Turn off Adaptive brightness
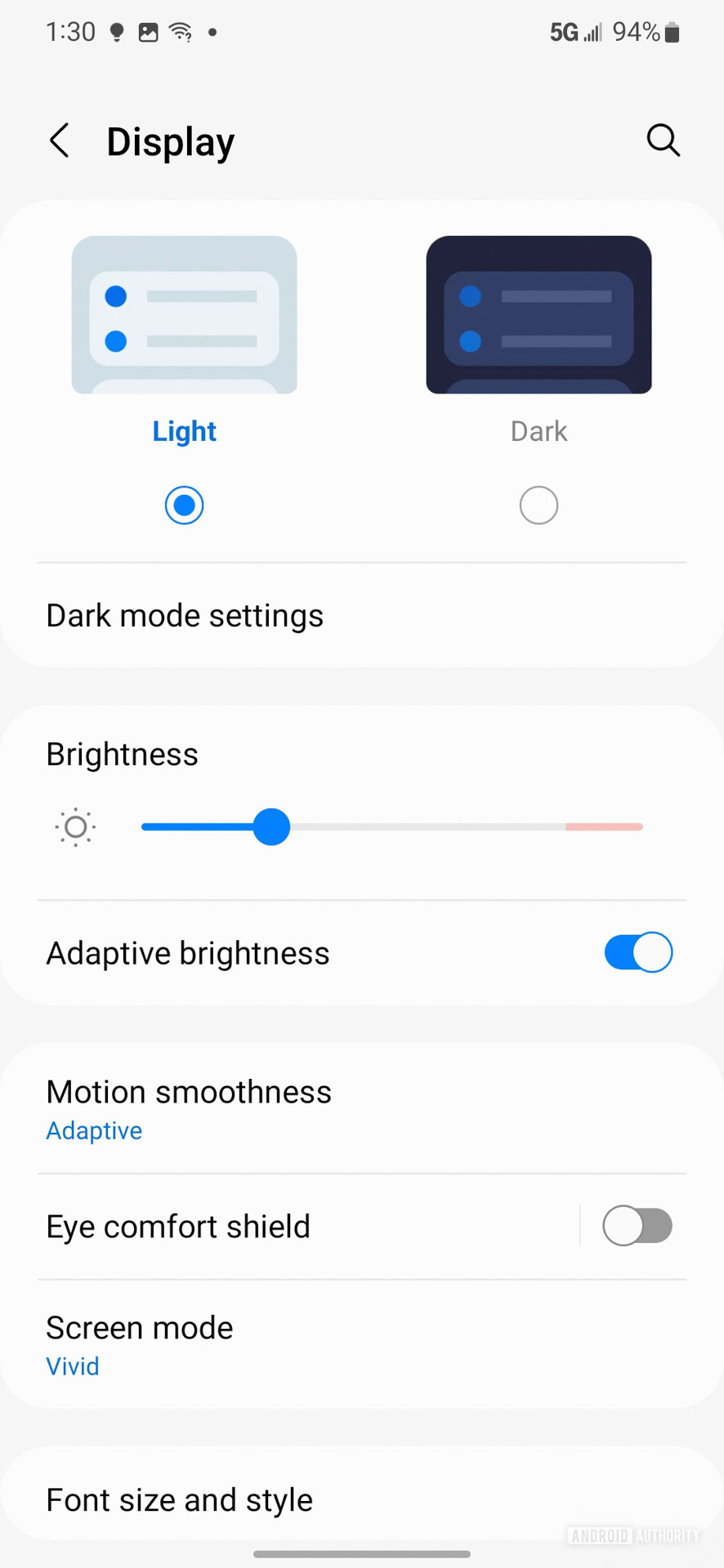 (637, 952)
